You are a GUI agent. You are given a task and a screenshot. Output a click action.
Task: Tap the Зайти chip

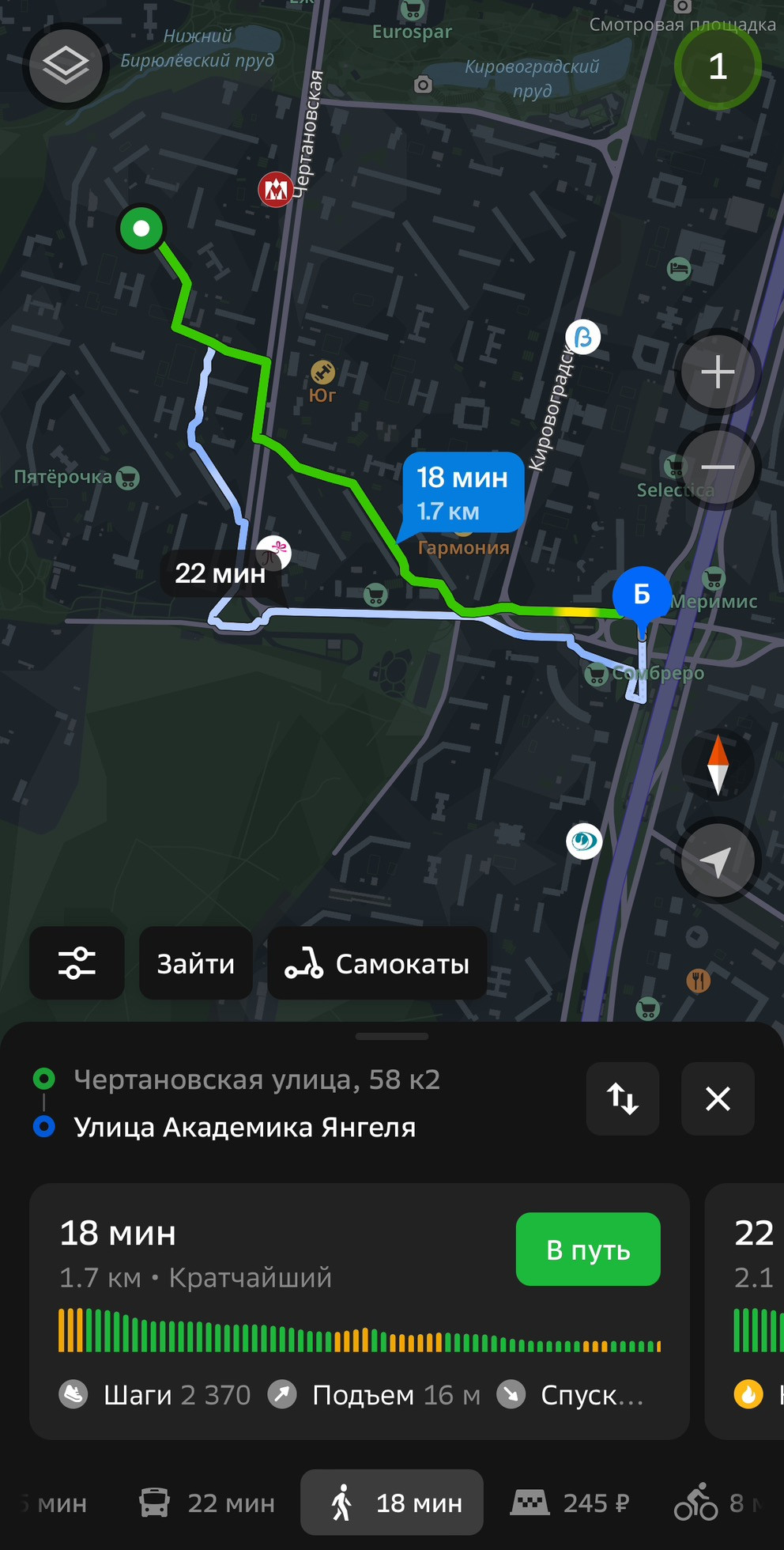(x=196, y=963)
